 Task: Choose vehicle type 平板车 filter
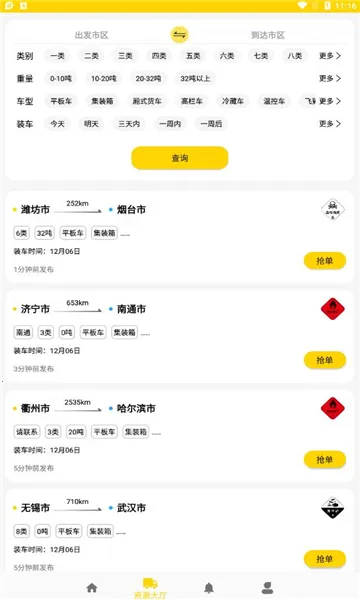coord(61,101)
